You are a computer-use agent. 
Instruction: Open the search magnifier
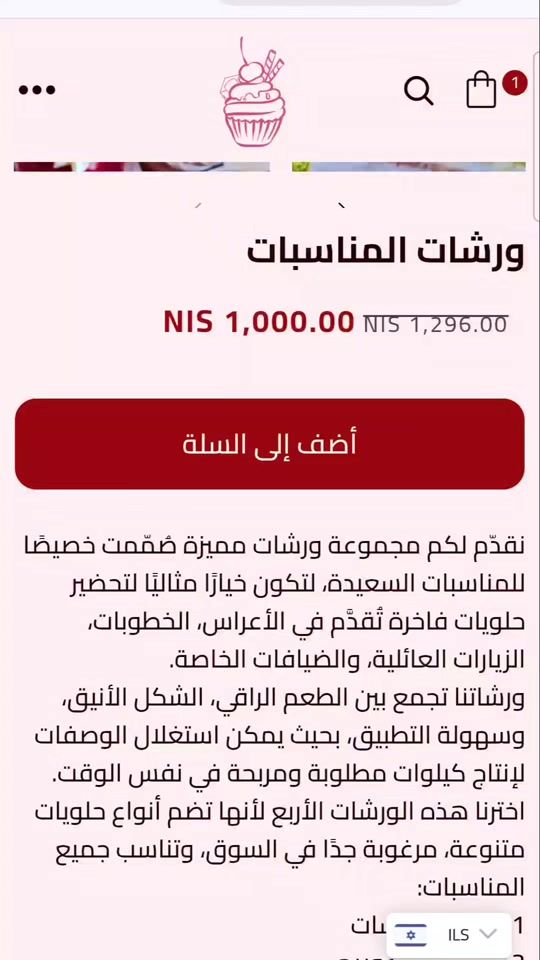click(x=419, y=91)
